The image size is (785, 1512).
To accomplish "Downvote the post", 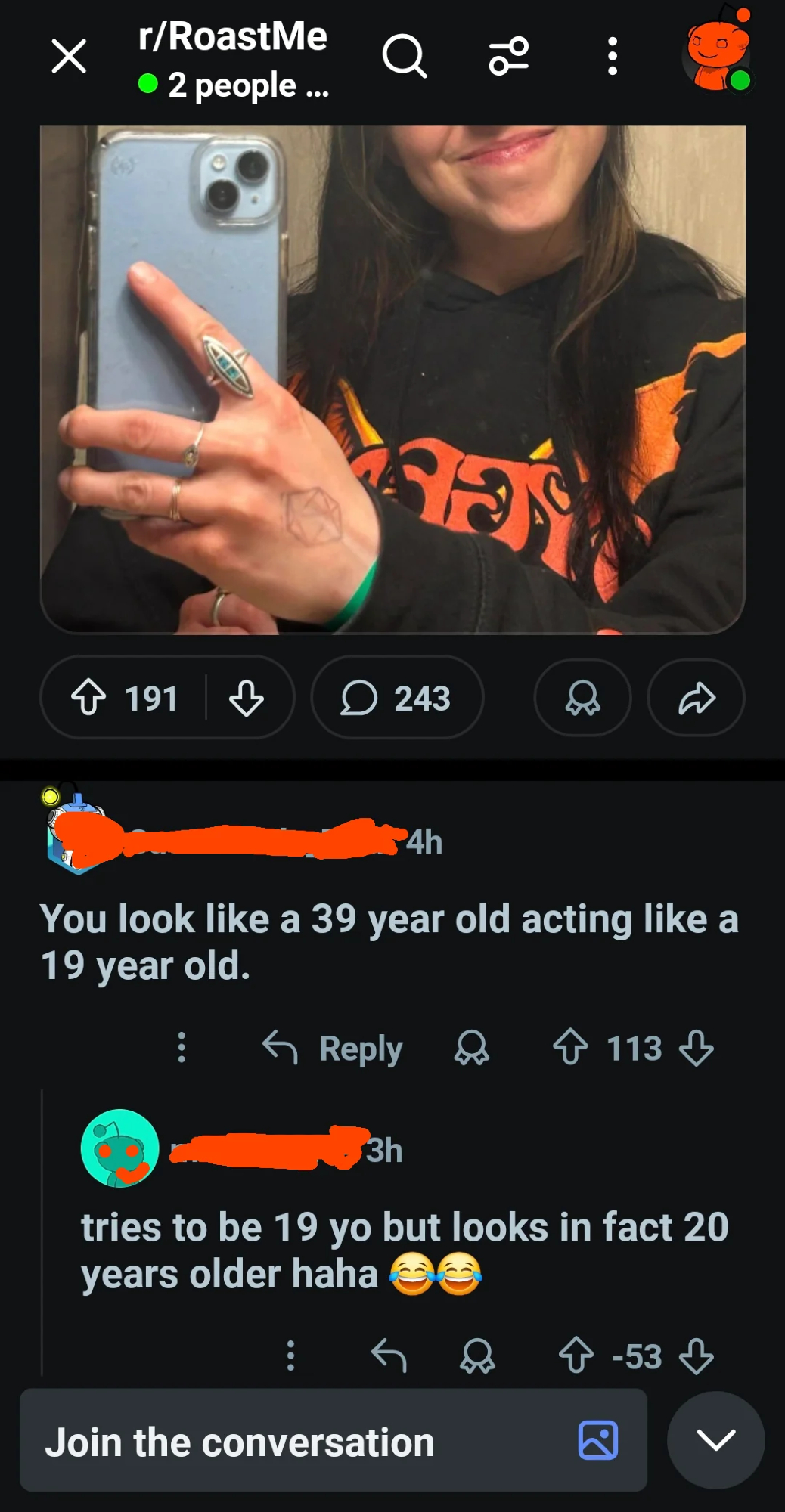I will [247, 698].
